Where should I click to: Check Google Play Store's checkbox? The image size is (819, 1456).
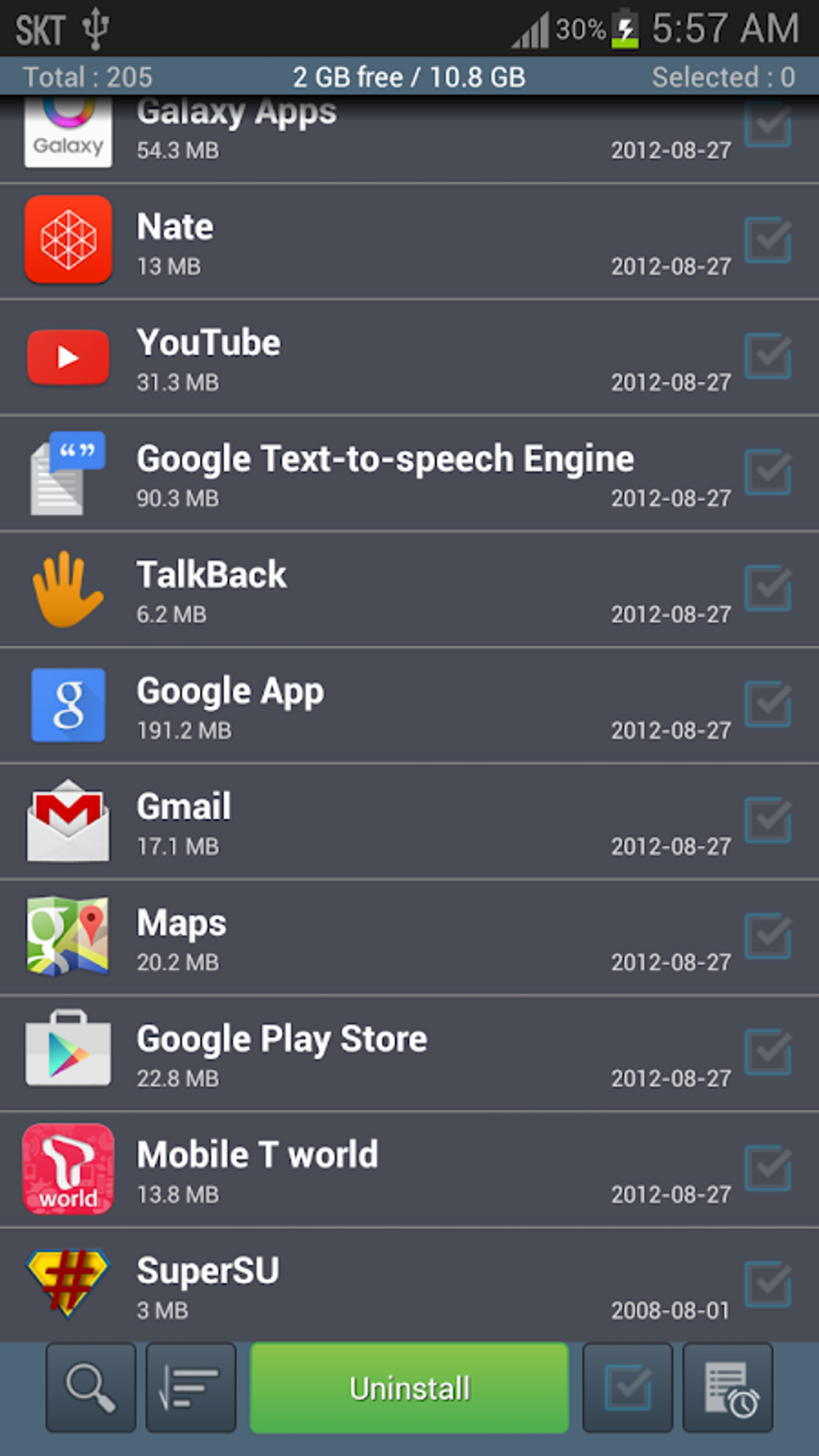coord(768,1052)
